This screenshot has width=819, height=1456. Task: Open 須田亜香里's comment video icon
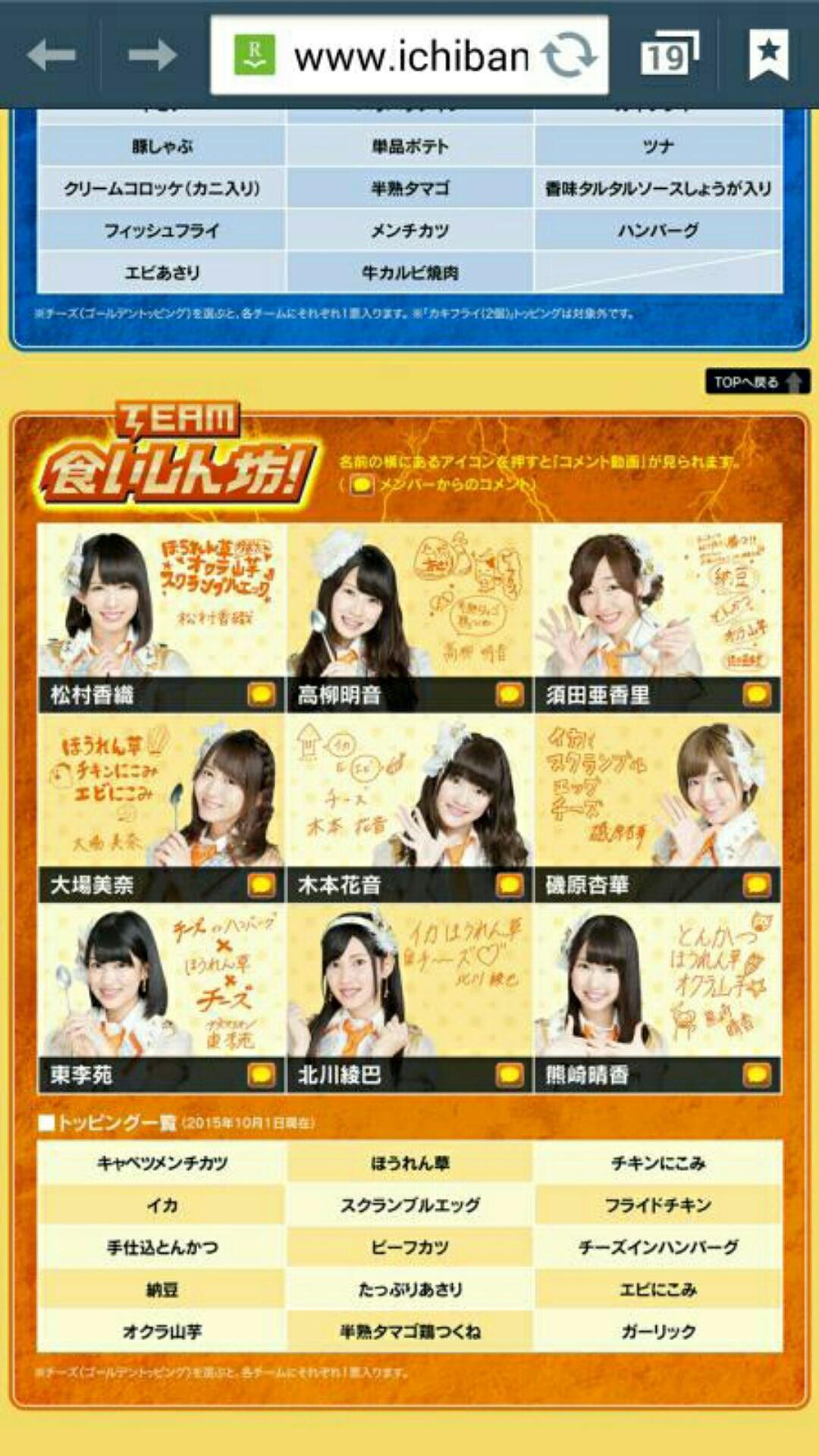pos(757,695)
